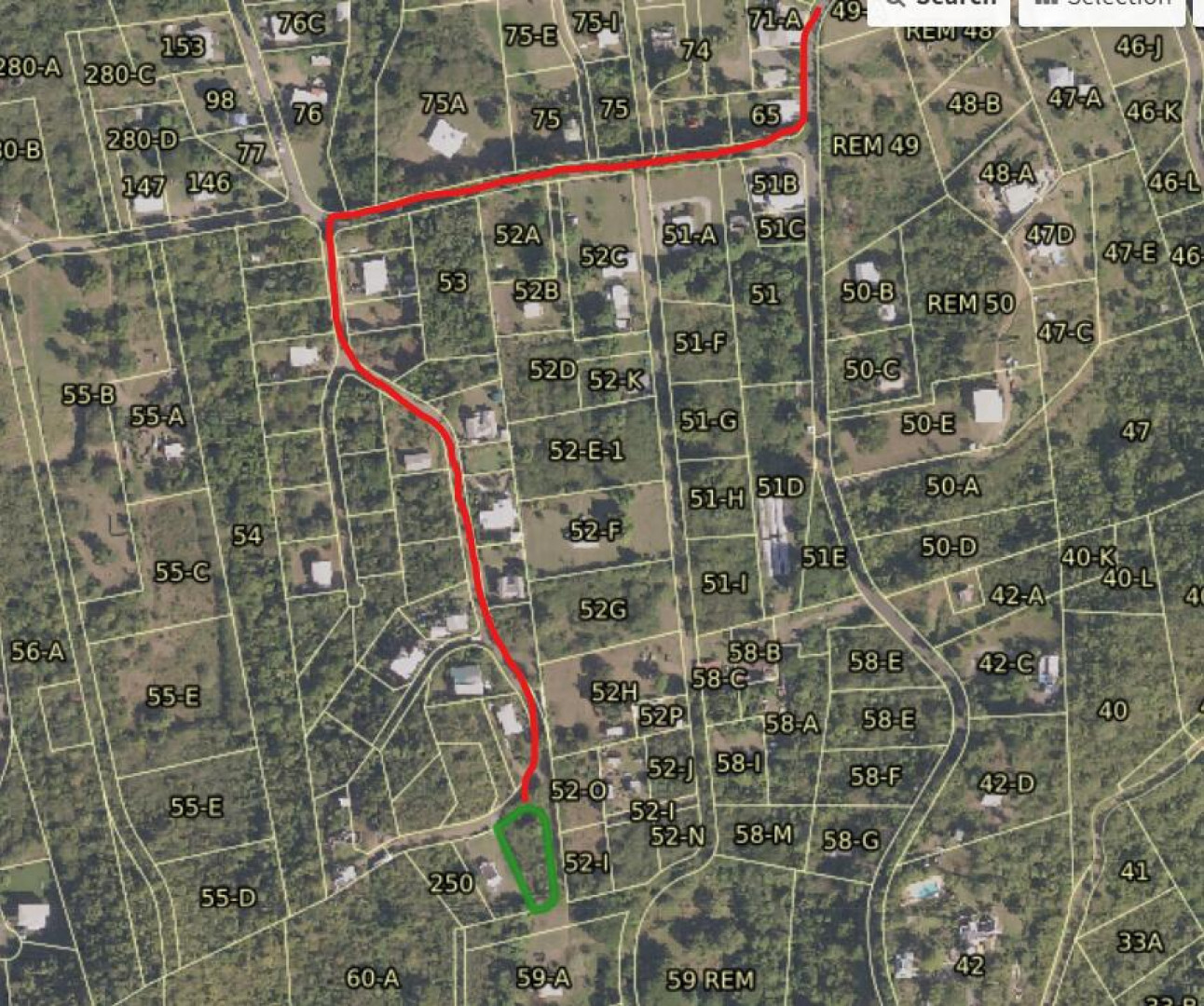Open the Selection tool button
This screenshot has width=1204, height=1006.
[1101, 7]
